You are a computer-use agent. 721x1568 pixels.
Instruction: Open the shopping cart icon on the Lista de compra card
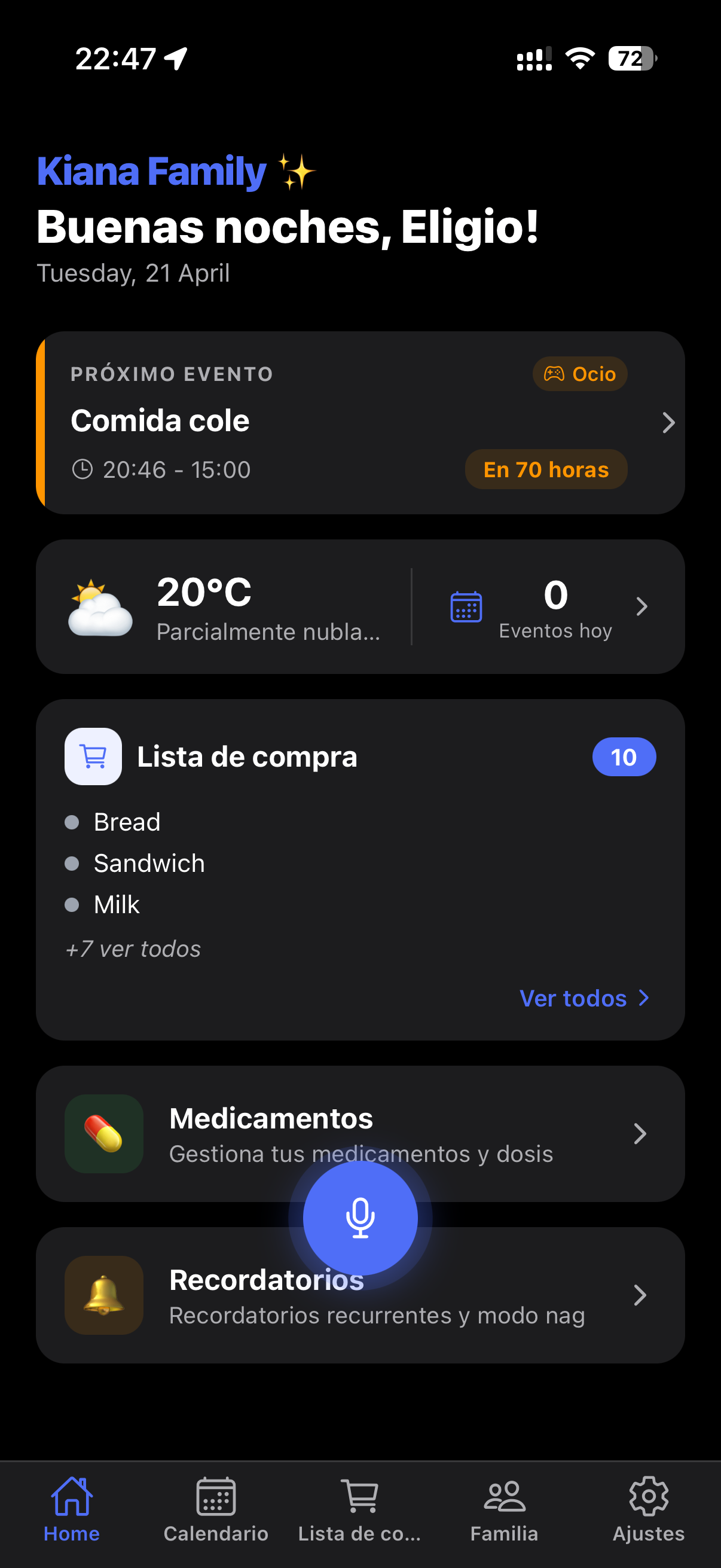(93, 756)
